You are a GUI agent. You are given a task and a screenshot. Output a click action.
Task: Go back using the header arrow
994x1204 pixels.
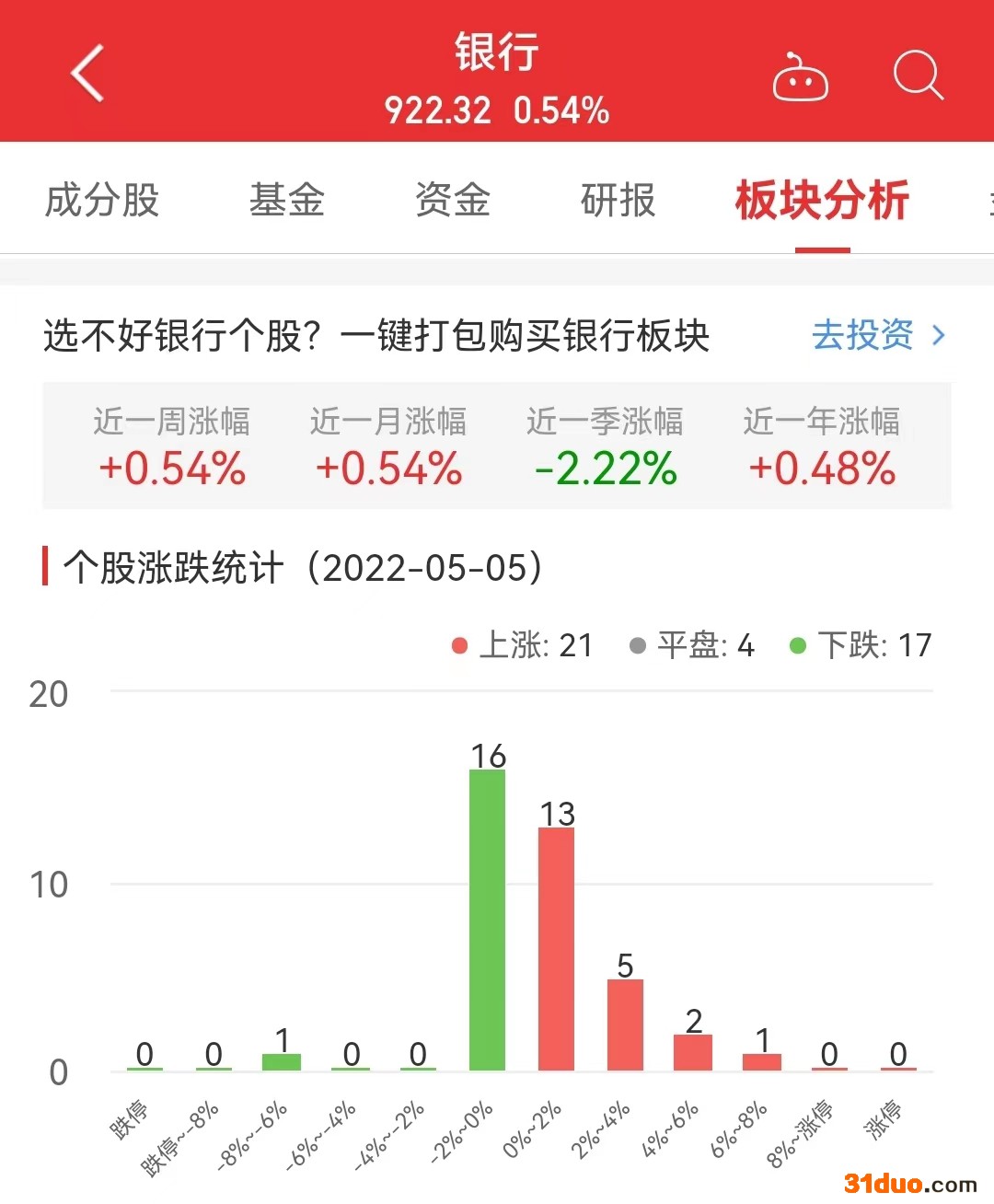(x=88, y=73)
